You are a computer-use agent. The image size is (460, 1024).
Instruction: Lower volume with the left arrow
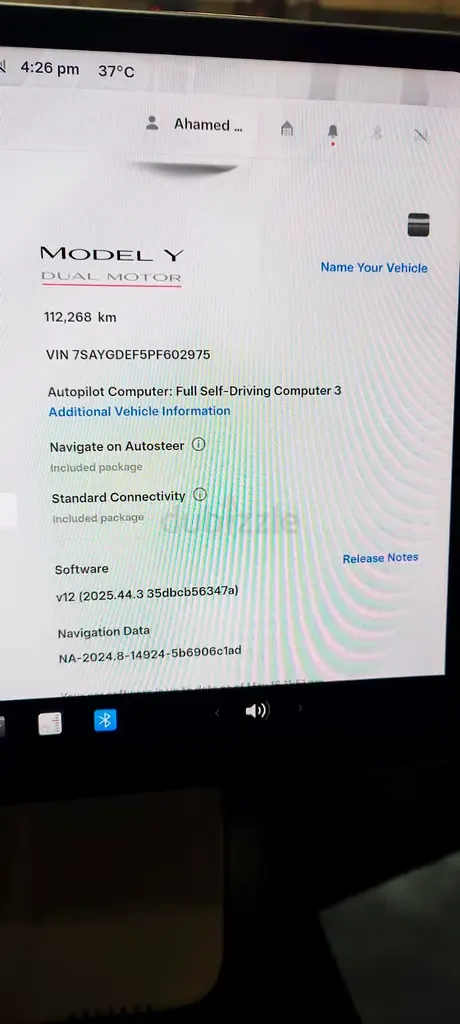(x=217, y=713)
